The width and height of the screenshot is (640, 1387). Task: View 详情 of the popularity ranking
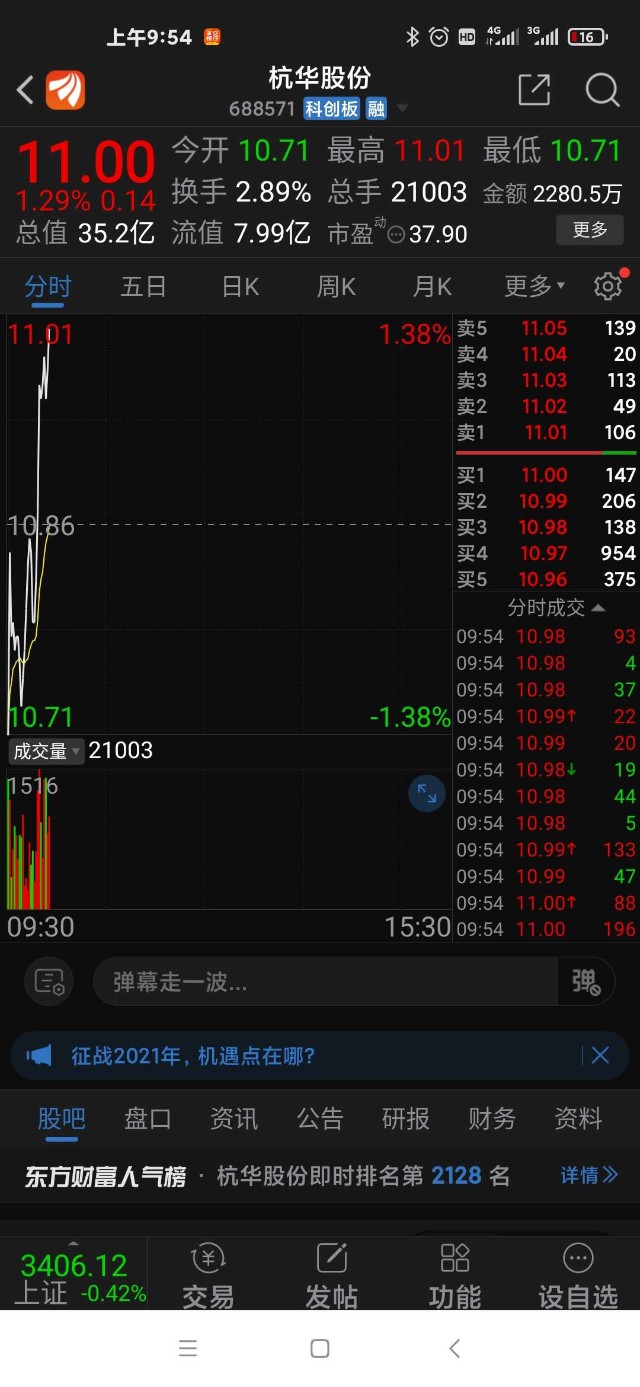(588, 1175)
